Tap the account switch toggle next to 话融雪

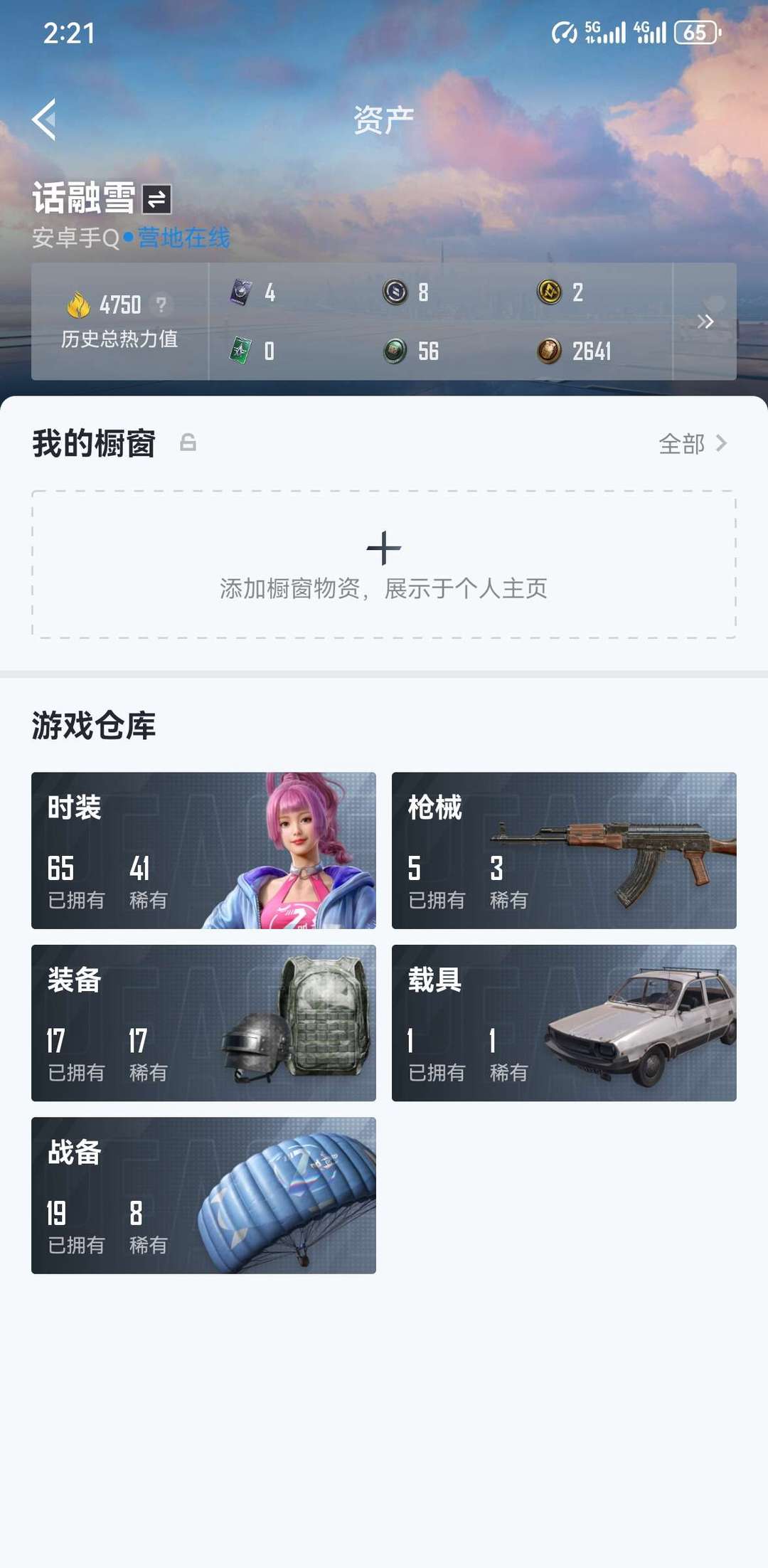(156, 198)
